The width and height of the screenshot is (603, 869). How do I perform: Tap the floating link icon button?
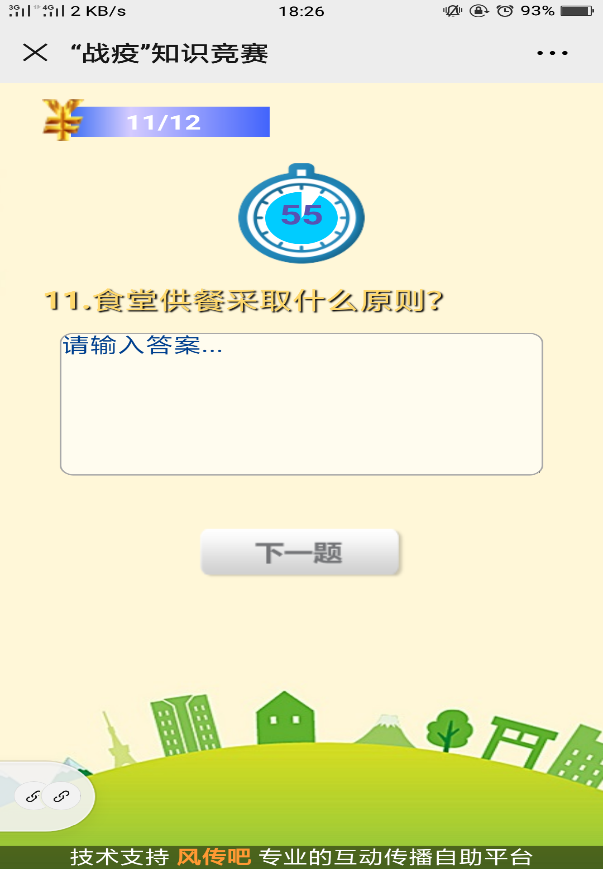(47, 796)
